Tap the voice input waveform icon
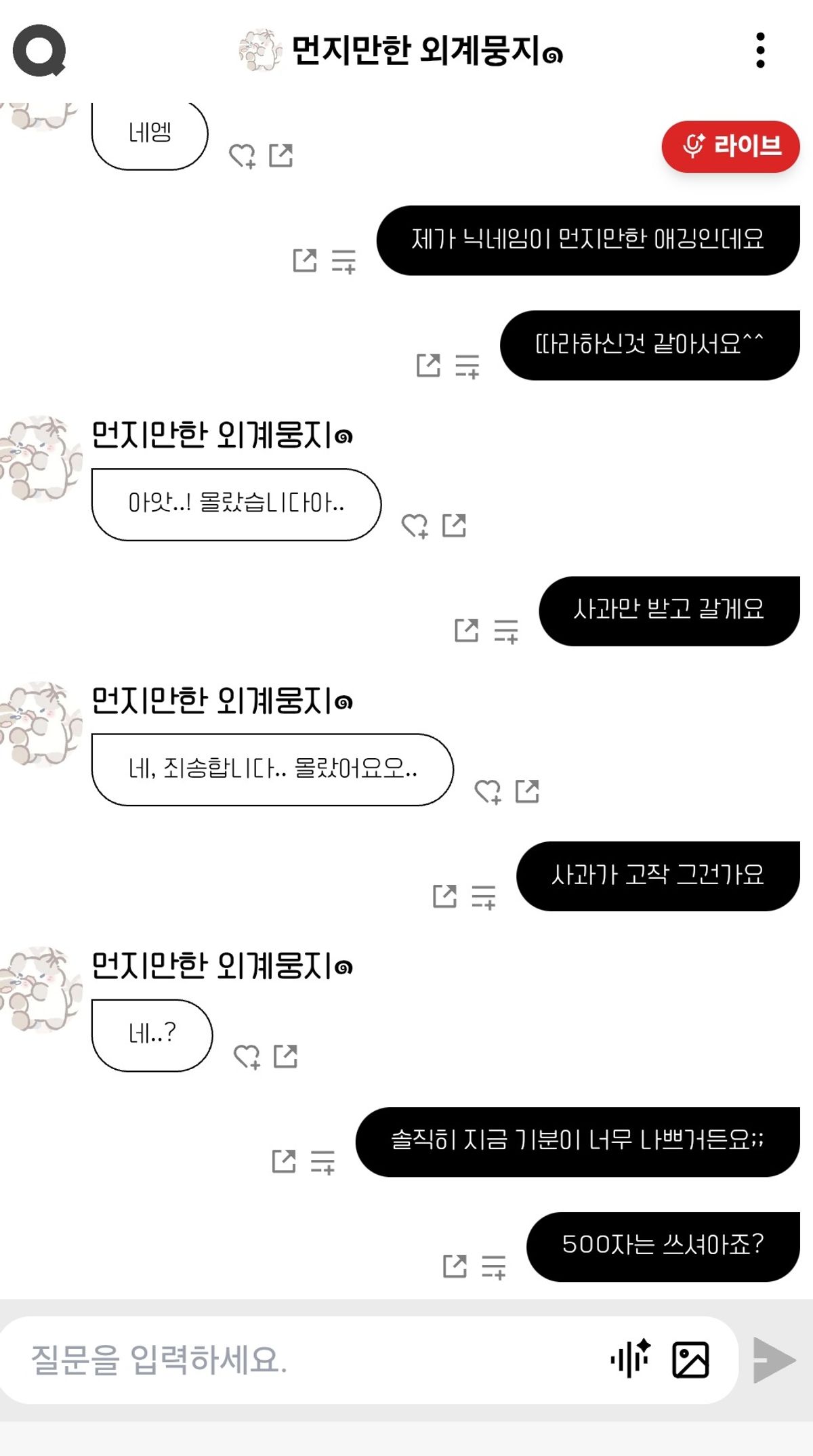The image size is (813, 1456). click(x=630, y=1358)
